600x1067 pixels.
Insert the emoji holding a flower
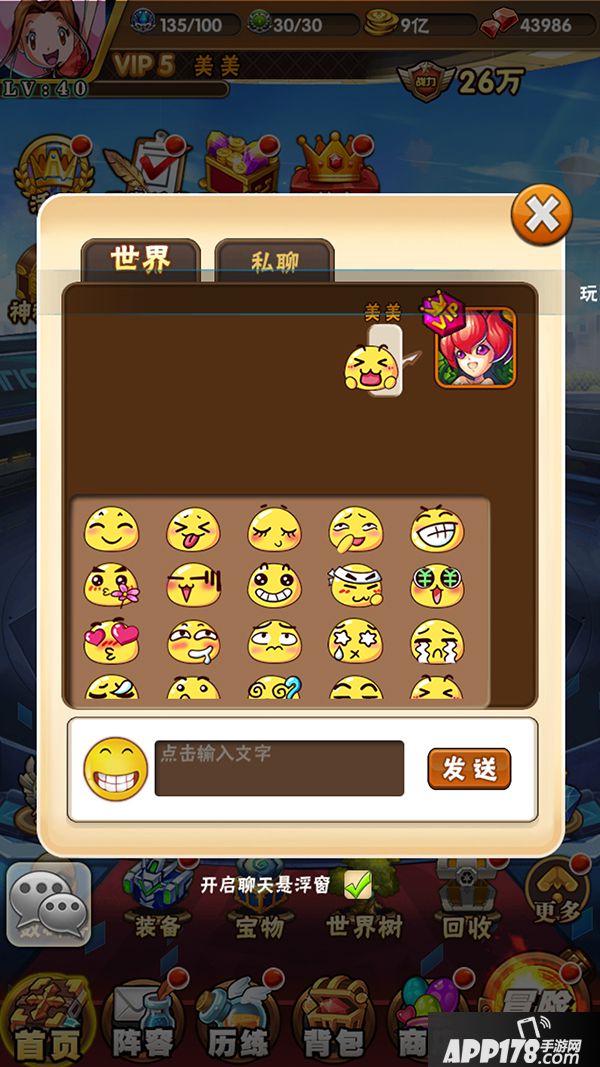point(111,586)
